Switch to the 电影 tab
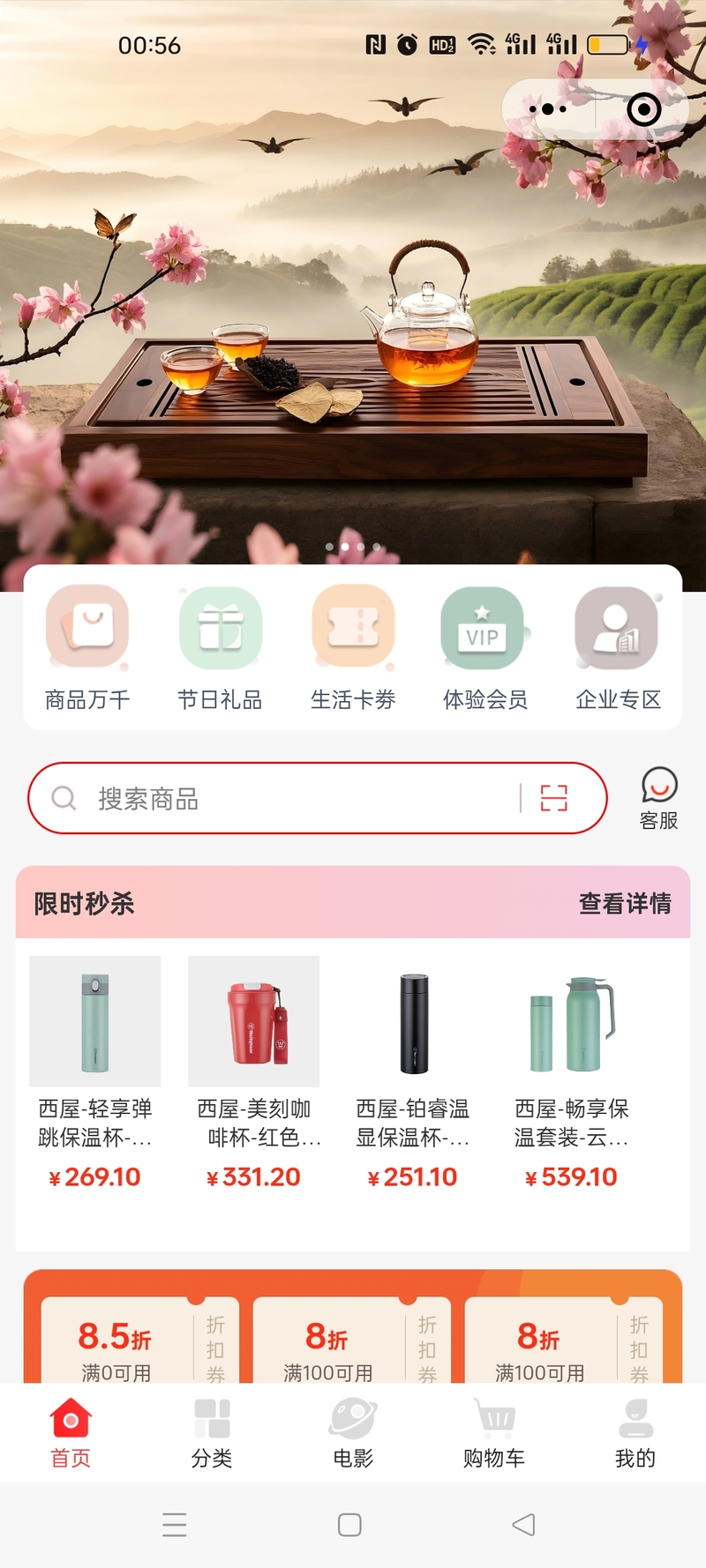 tap(353, 1433)
